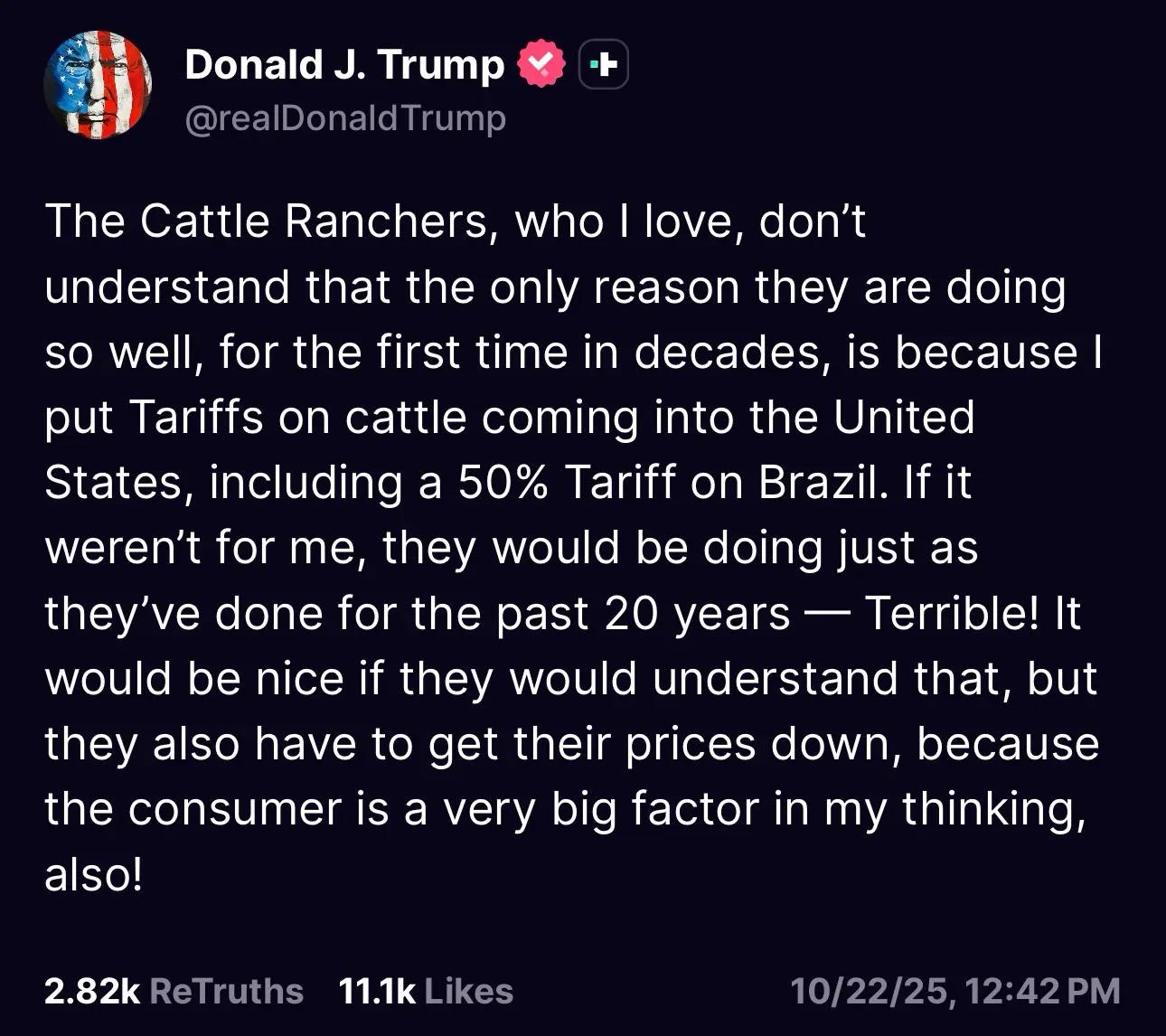Open Donald J. Trump's profile picture
This screenshot has height=1036, width=1166.
pyautogui.click(x=98, y=85)
